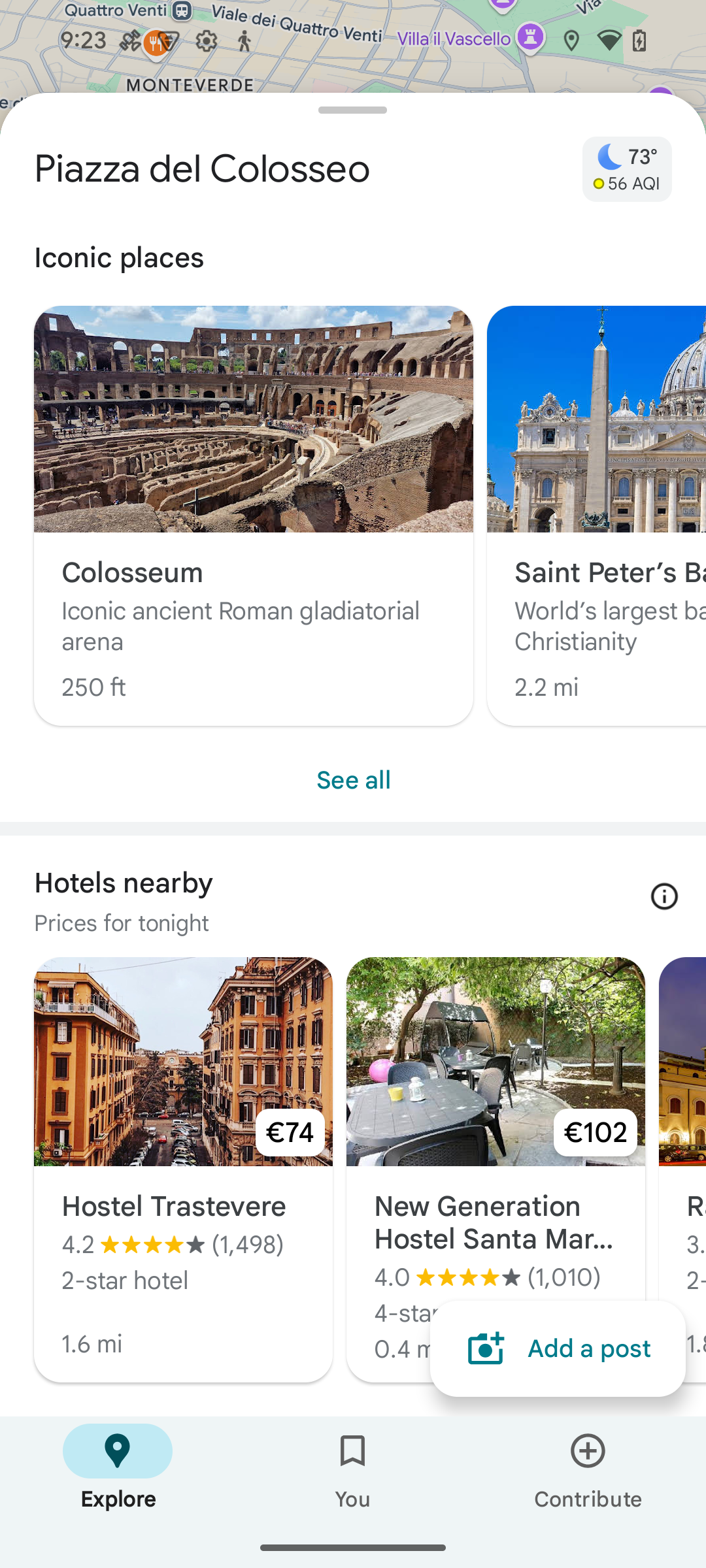Open the Colosseum place card

tap(253, 515)
